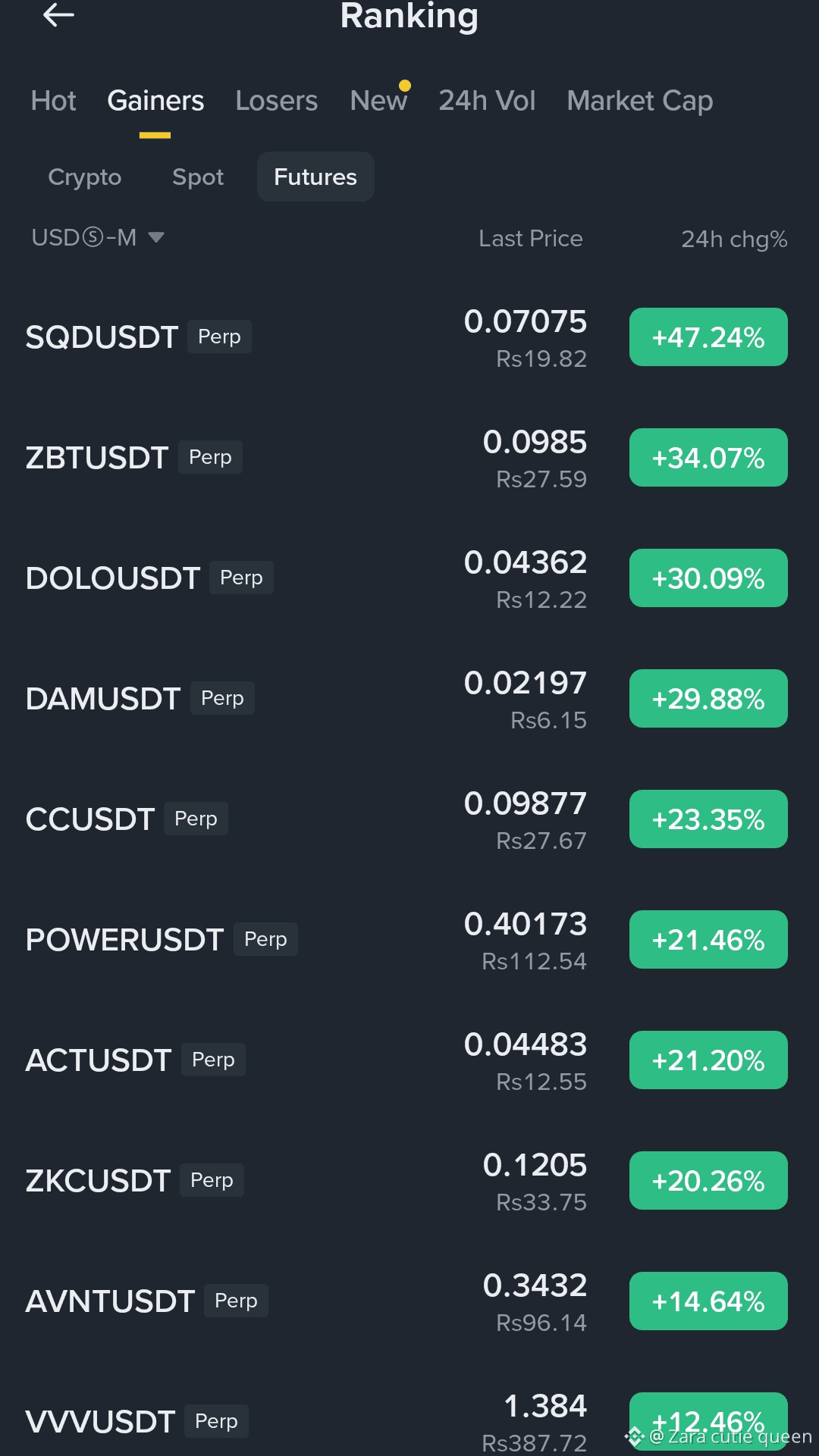Tap the +20.26% badge for ZKCUSDT
The height and width of the screenshot is (1456, 819).
tap(708, 1180)
